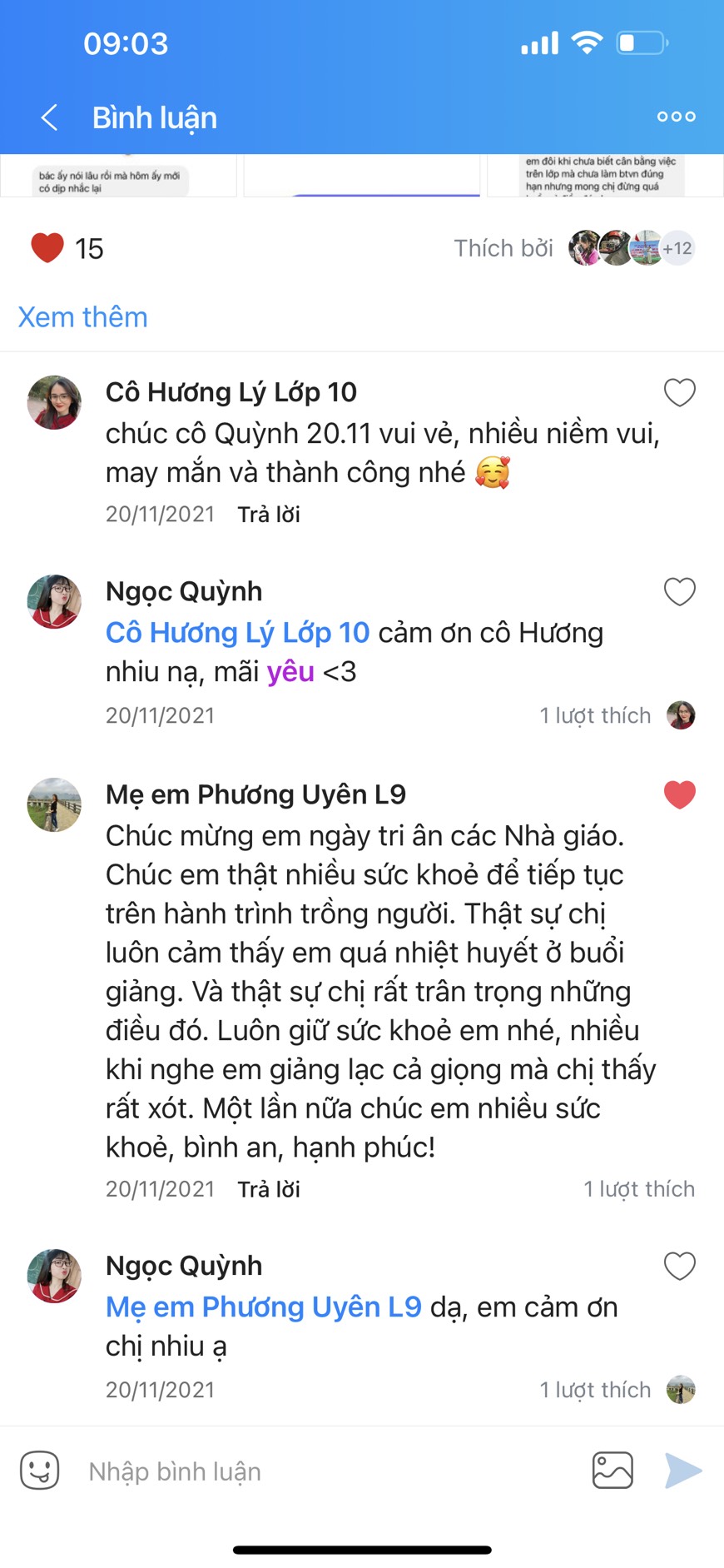This screenshot has width=724, height=1568.
Task: Like Ngọc Quỳnh's reply to Mẹ em Phương Uyên
Action: point(679,1267)
